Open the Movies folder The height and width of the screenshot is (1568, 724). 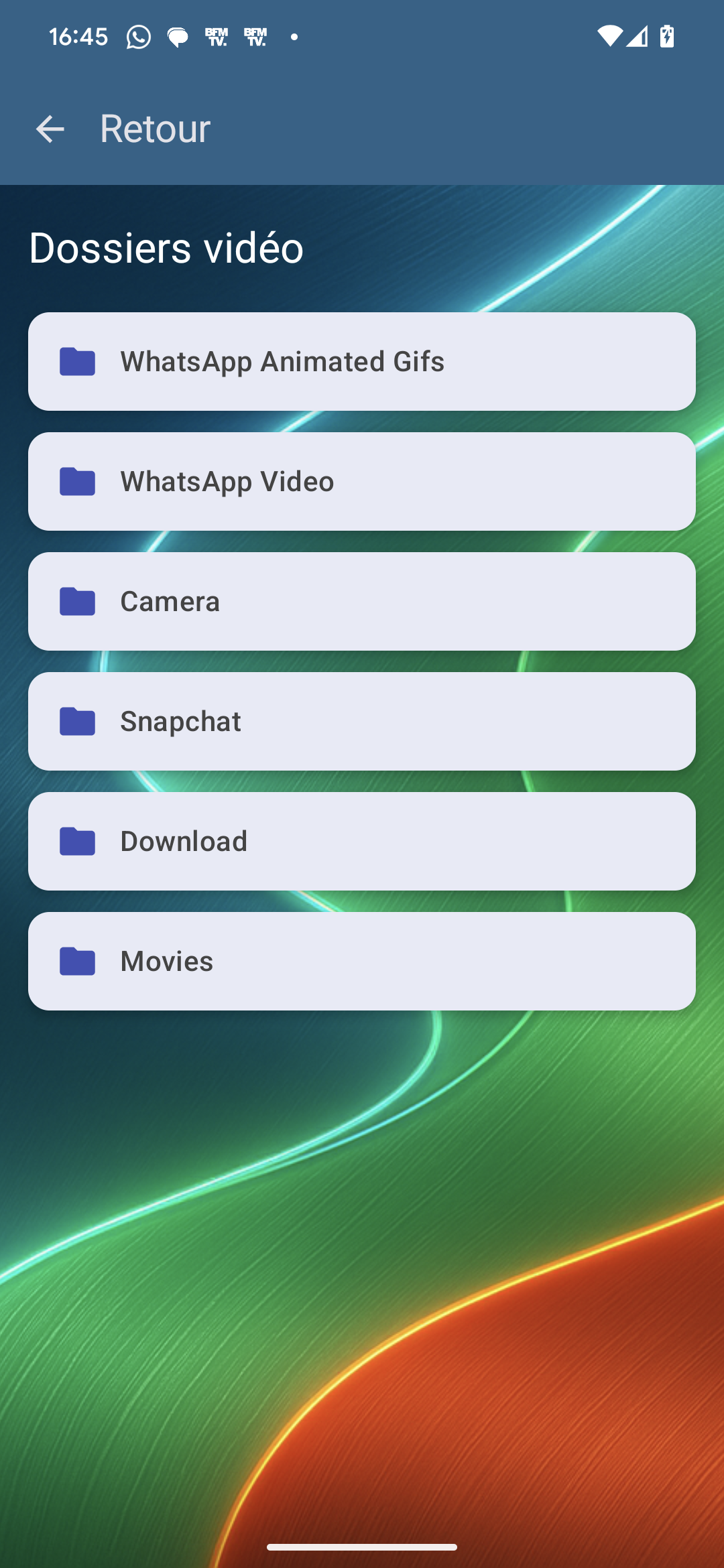pos(362,962)
